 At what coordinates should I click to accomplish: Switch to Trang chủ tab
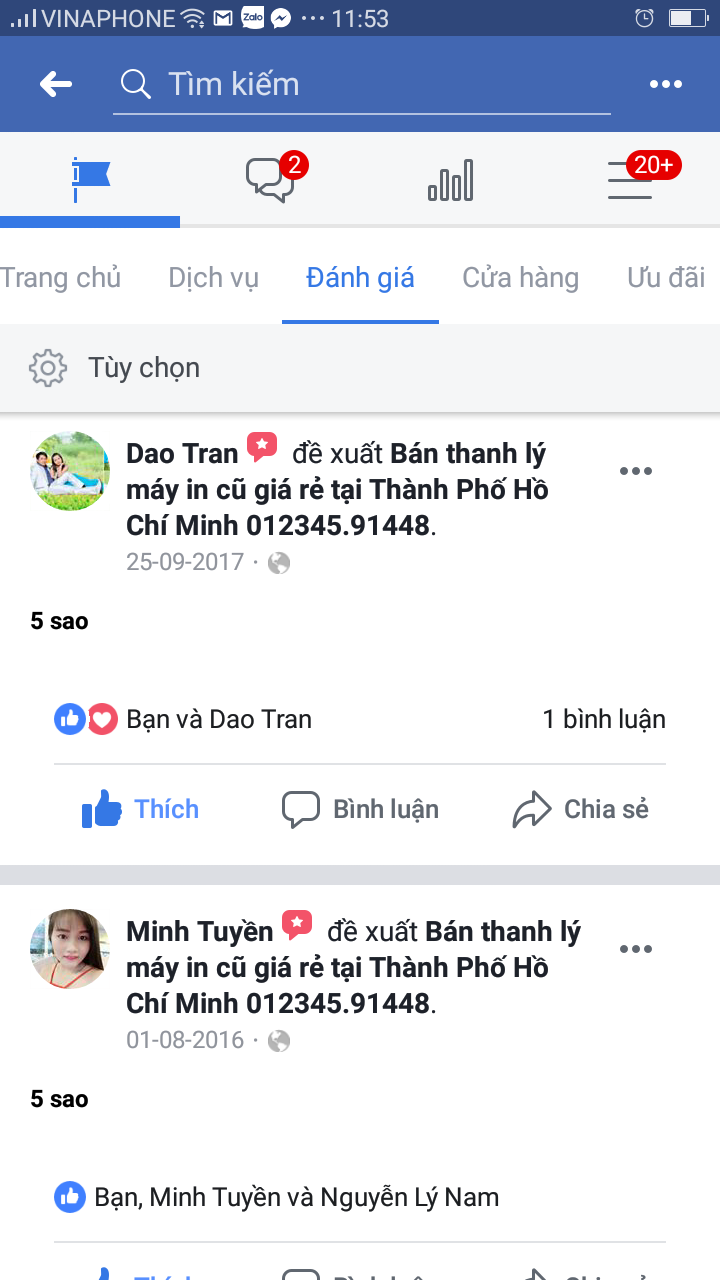[x=60, y=277]
